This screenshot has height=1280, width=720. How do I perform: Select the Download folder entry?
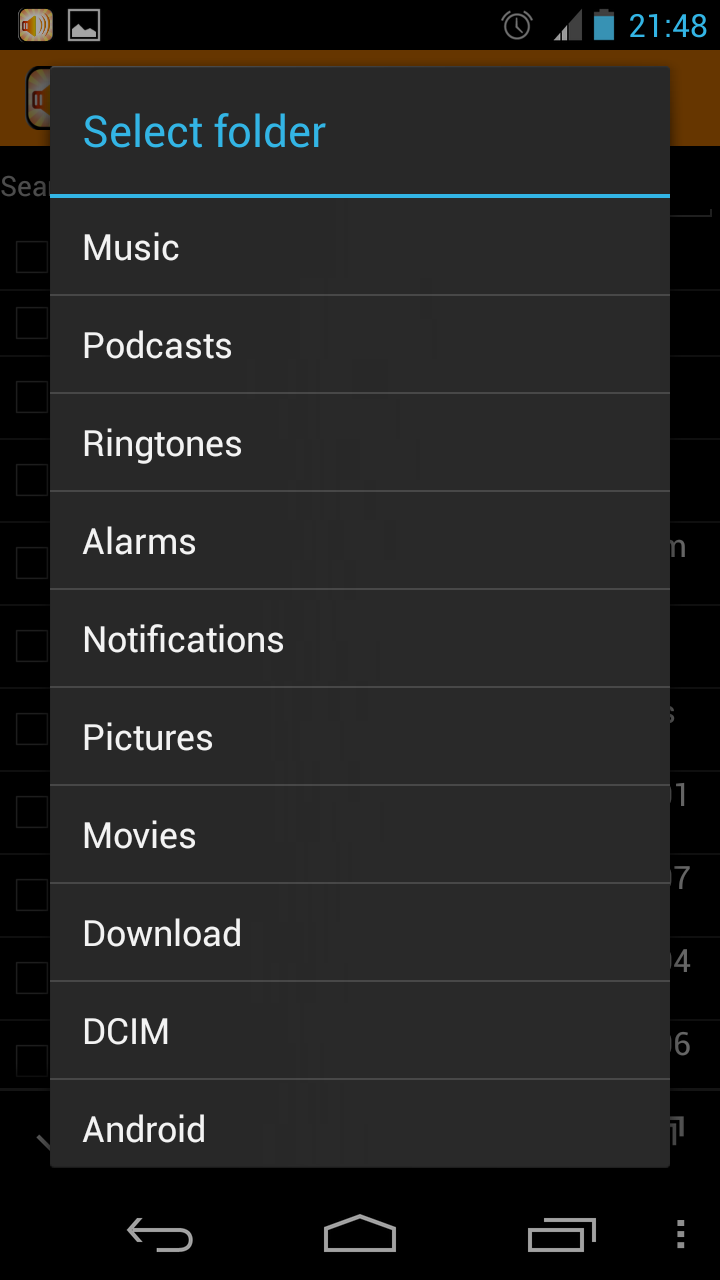(360, 933)
